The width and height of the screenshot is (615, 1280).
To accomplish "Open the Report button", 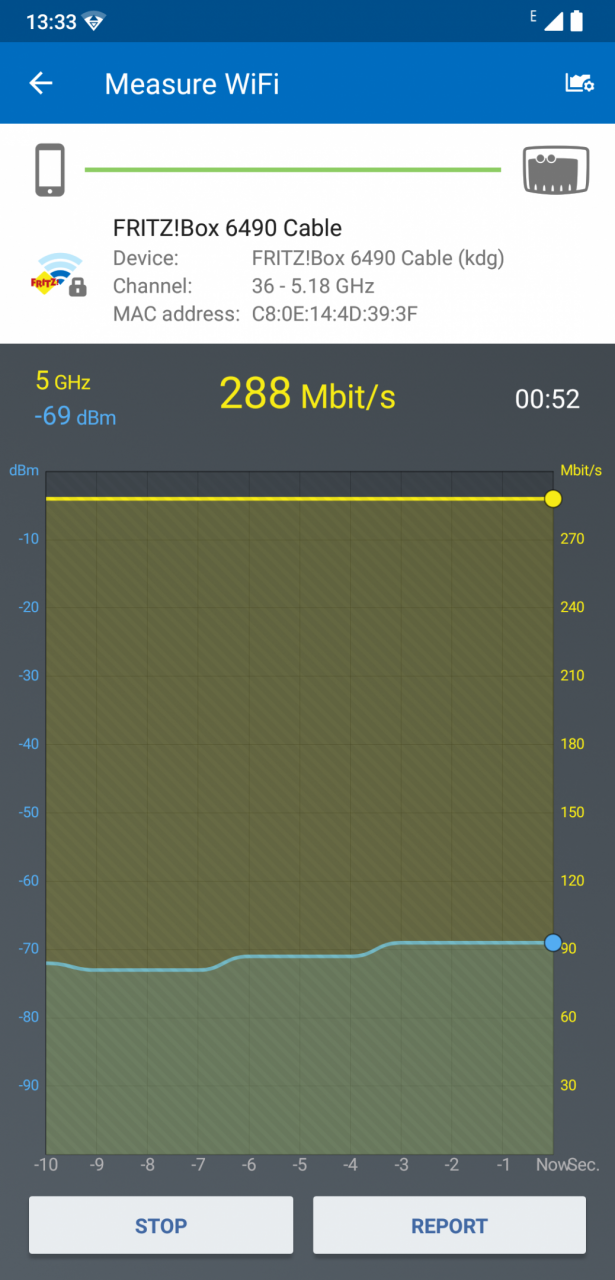I will click(449, 1225).
